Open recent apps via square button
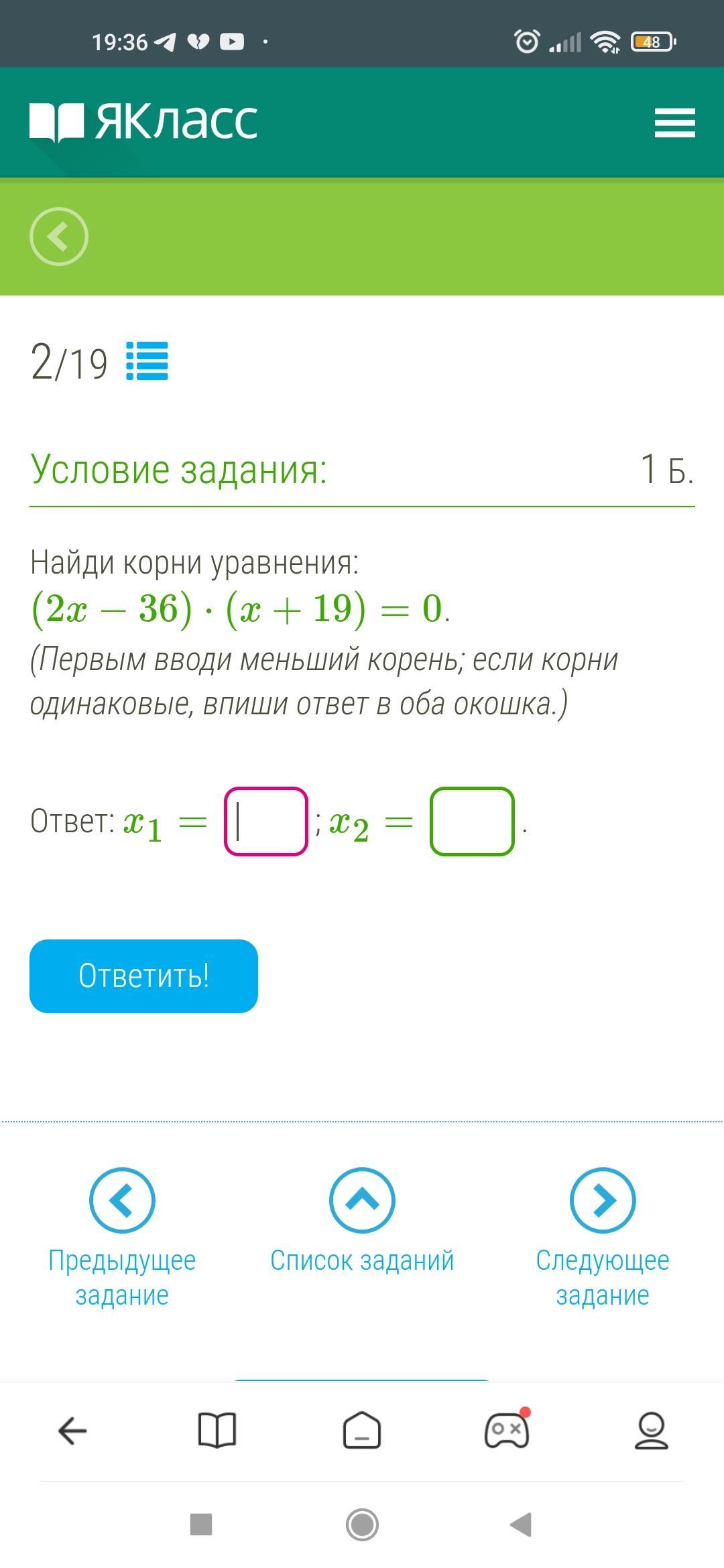 pyautogui.click(x=201, y=1525)
